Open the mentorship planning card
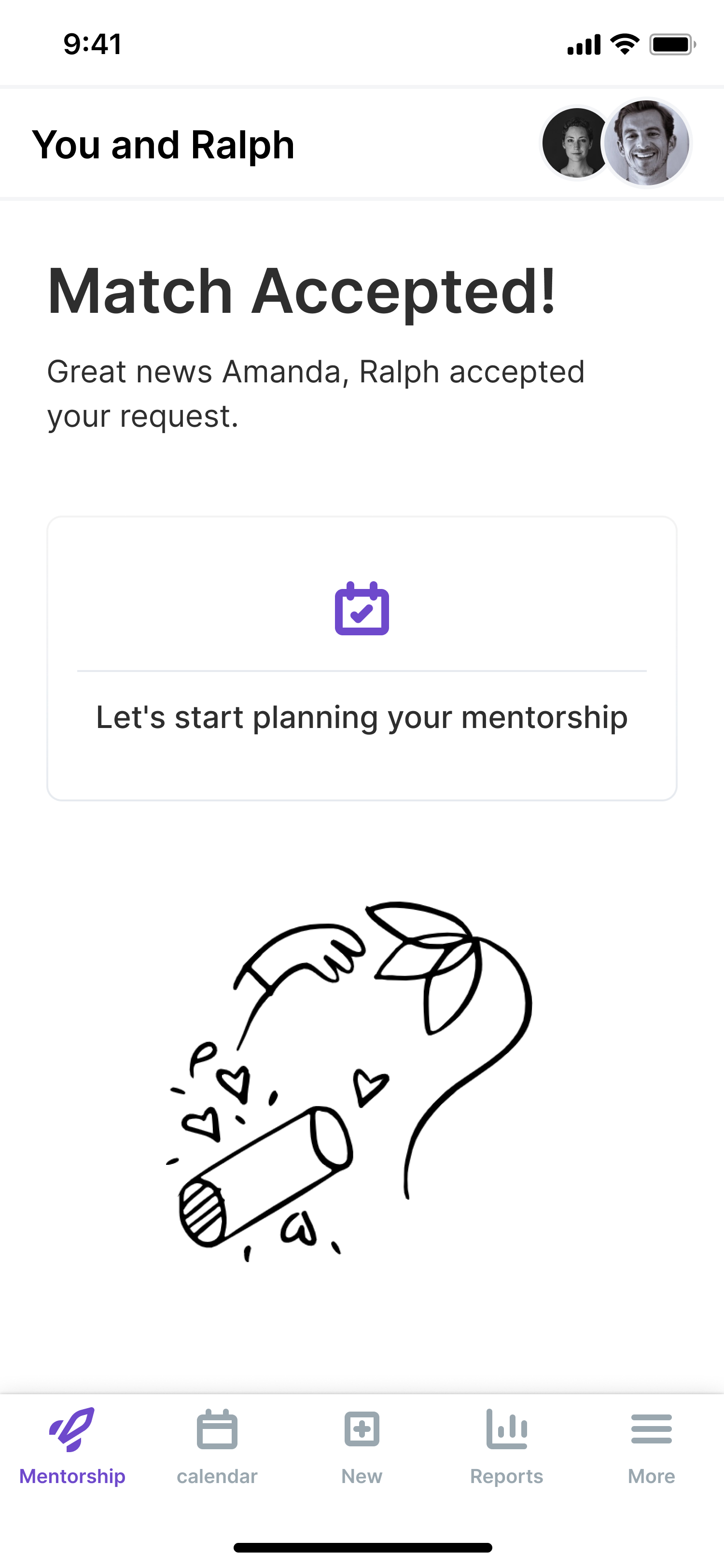 (x=362, y=658)
